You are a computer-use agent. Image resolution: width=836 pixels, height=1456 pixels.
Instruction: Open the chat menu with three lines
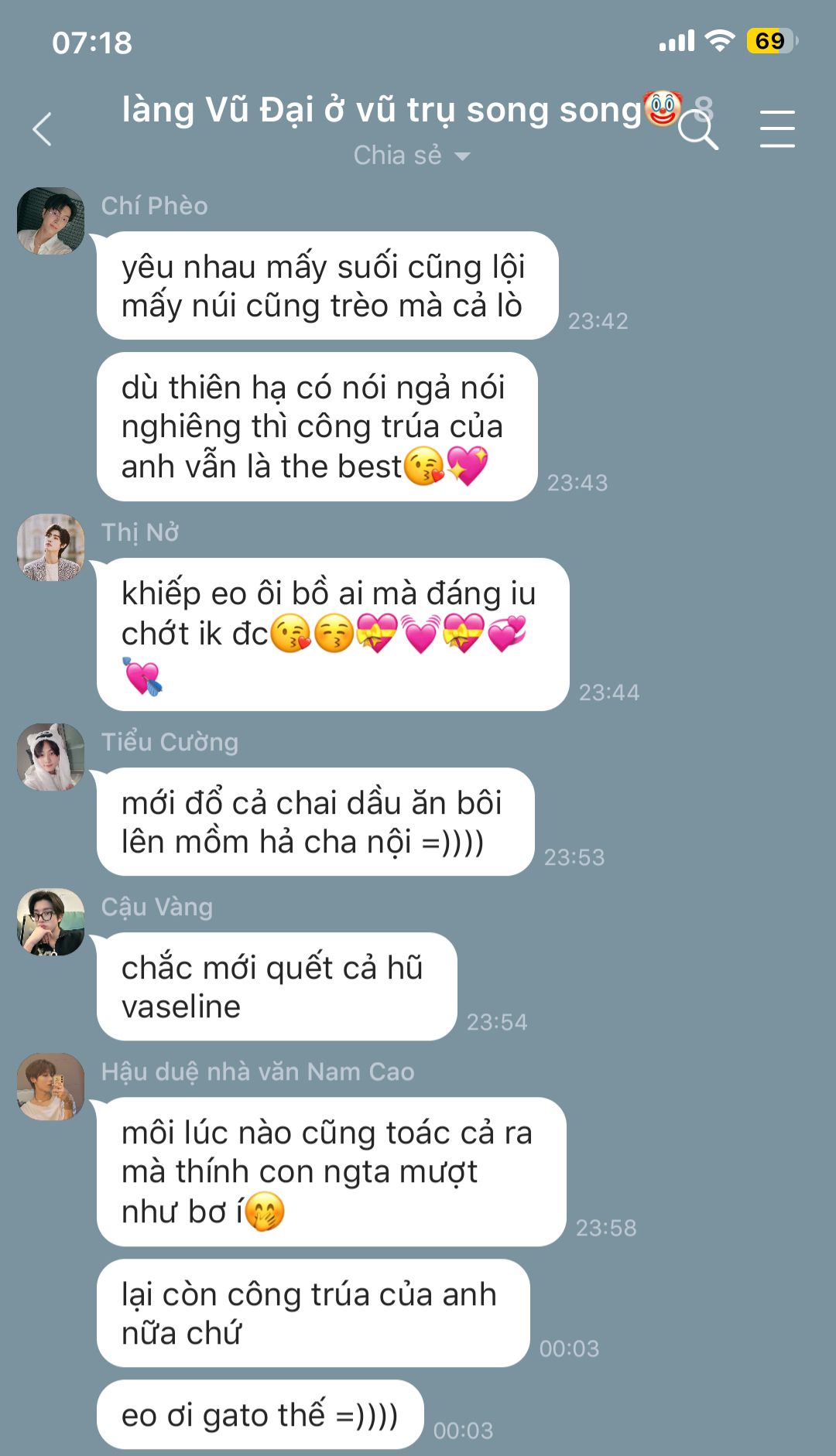[776, 129]
